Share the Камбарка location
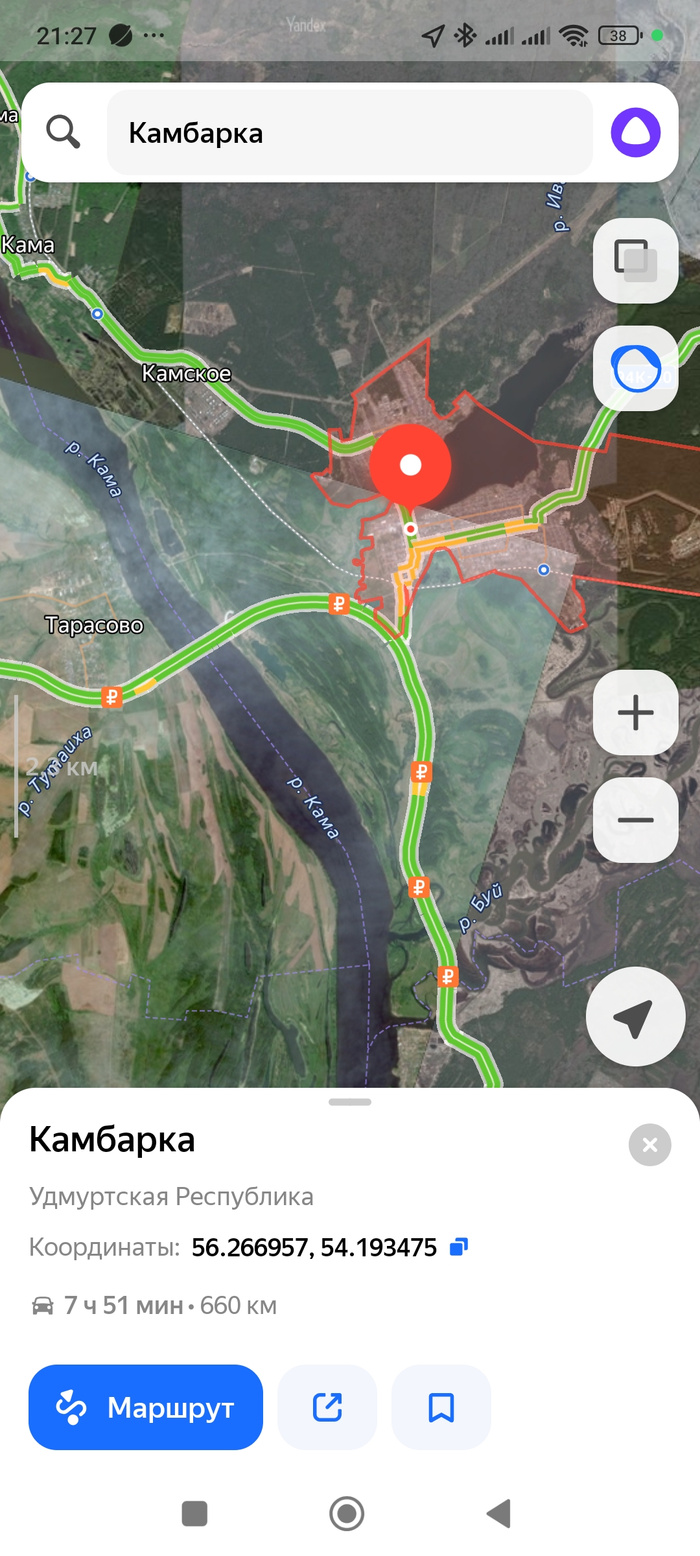Viewport: 700px width, 1556px height. pyautogui.click(x=327, y=1407)
